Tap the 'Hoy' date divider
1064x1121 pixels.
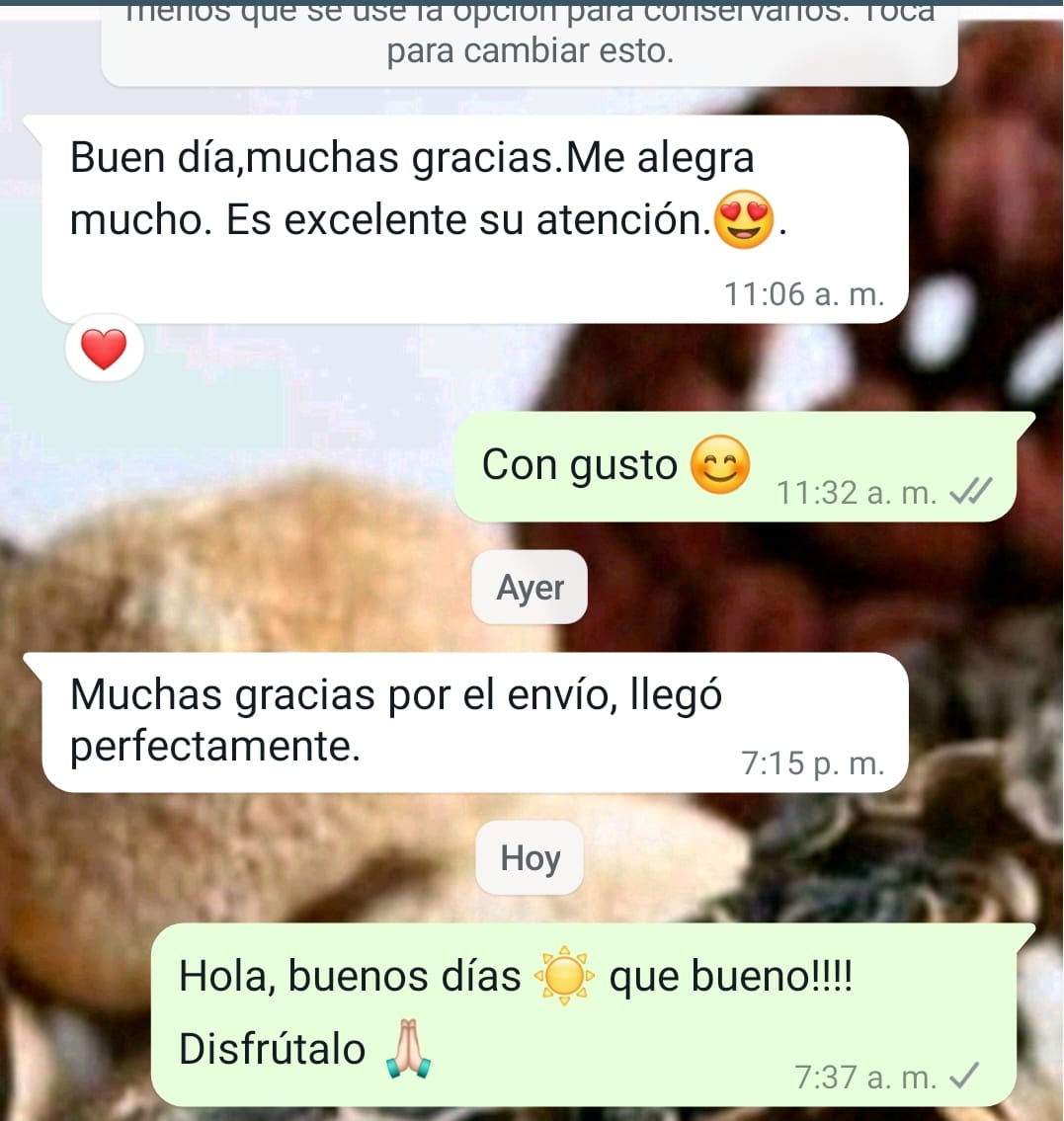[x=529, y=858]
